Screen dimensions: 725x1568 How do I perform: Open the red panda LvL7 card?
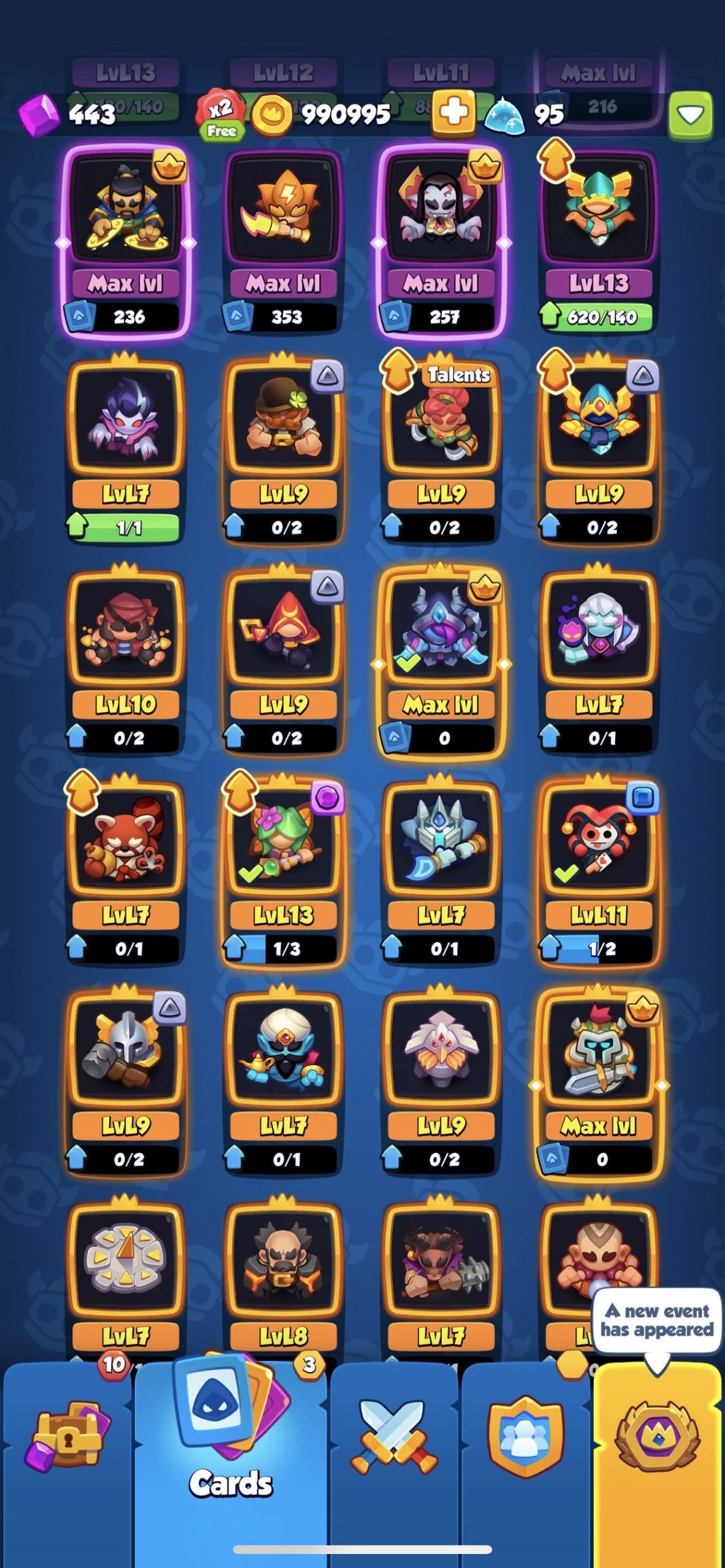(x=126, y=871)
